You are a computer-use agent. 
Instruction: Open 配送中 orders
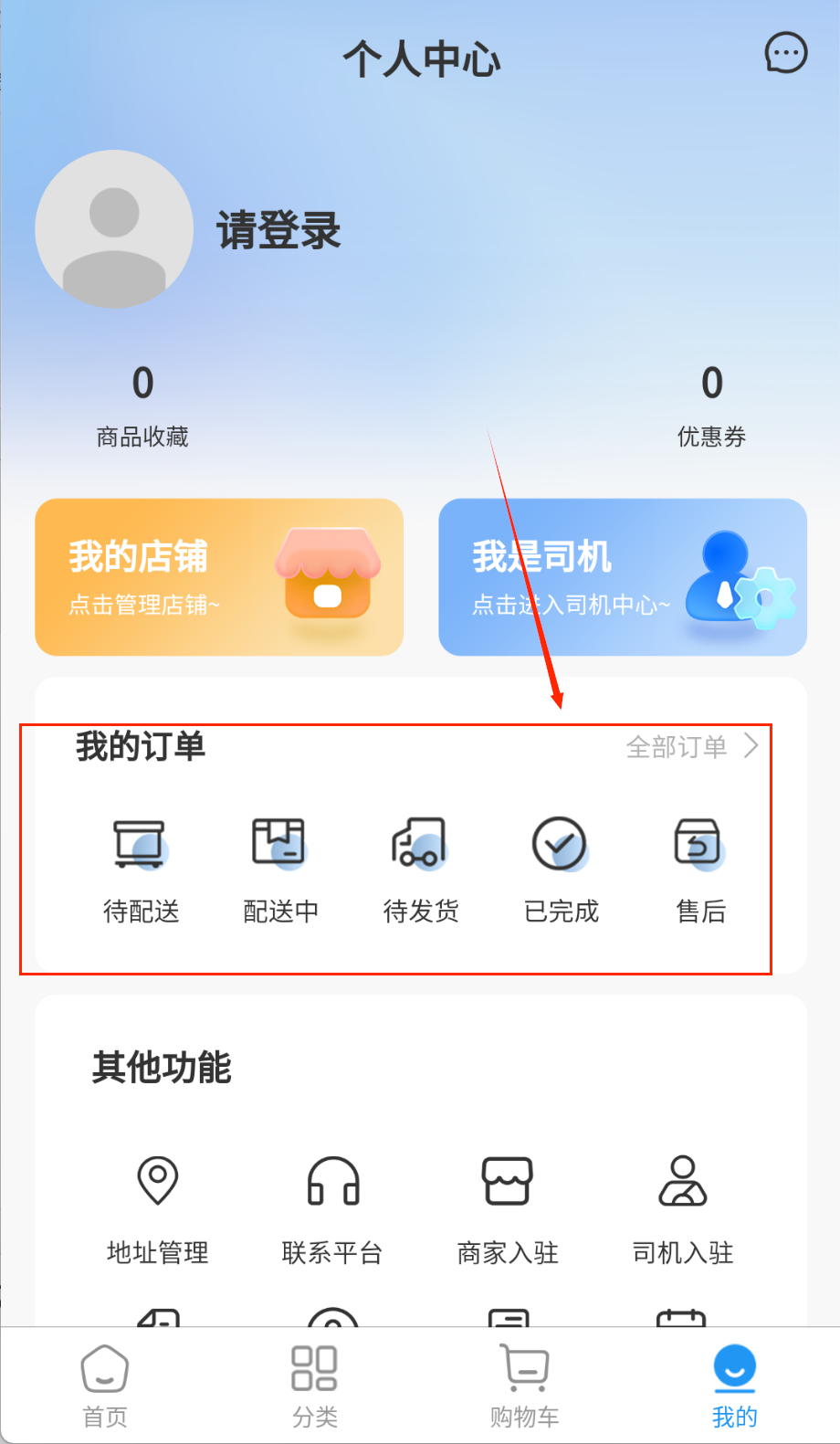pos(280,868)
